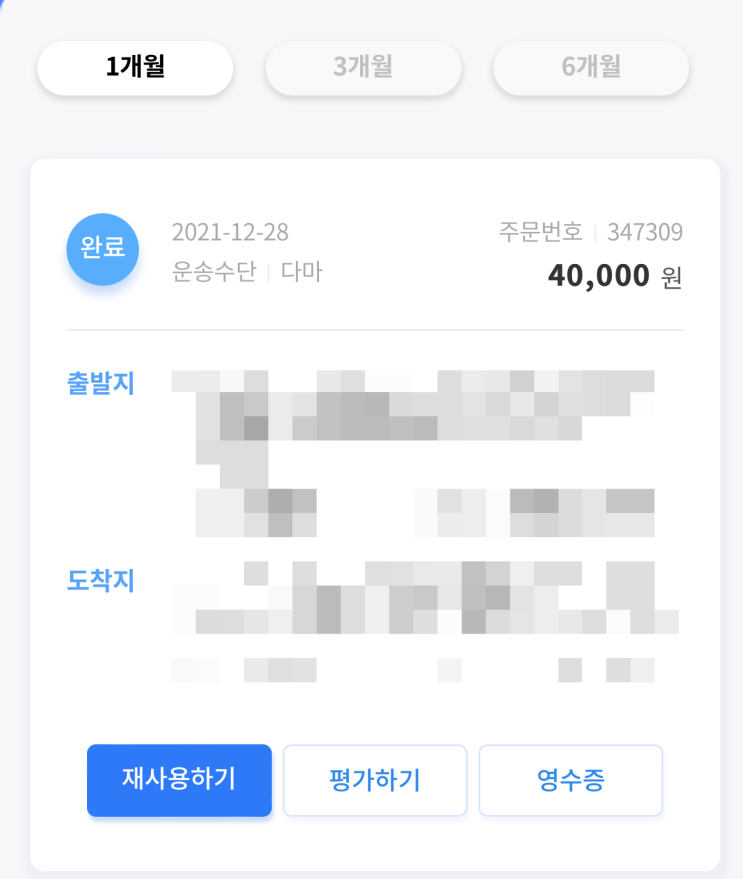Switch to the 3개월 period filter
743x879 pixels.
pyautogui.click(x=363, y=68)
